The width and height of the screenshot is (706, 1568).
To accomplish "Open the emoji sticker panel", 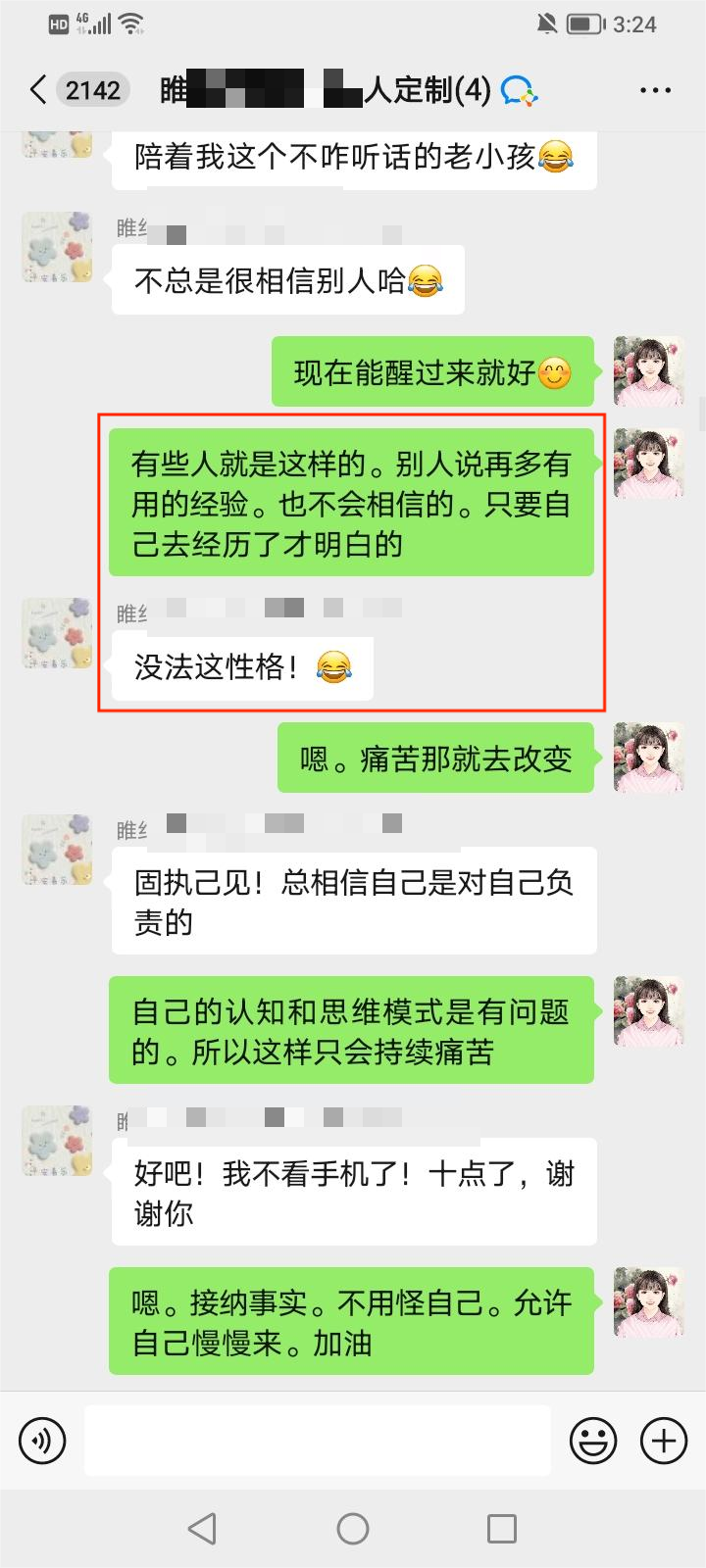I will pos(593,1442).
